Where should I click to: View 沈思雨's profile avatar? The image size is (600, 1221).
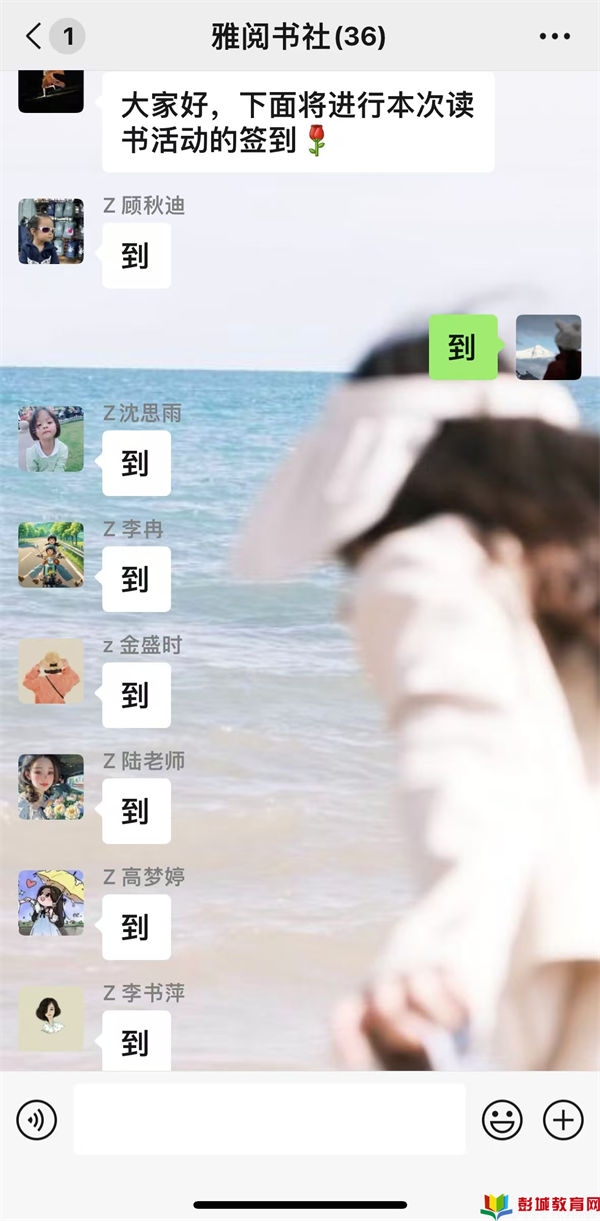click(x=51, y=439)
